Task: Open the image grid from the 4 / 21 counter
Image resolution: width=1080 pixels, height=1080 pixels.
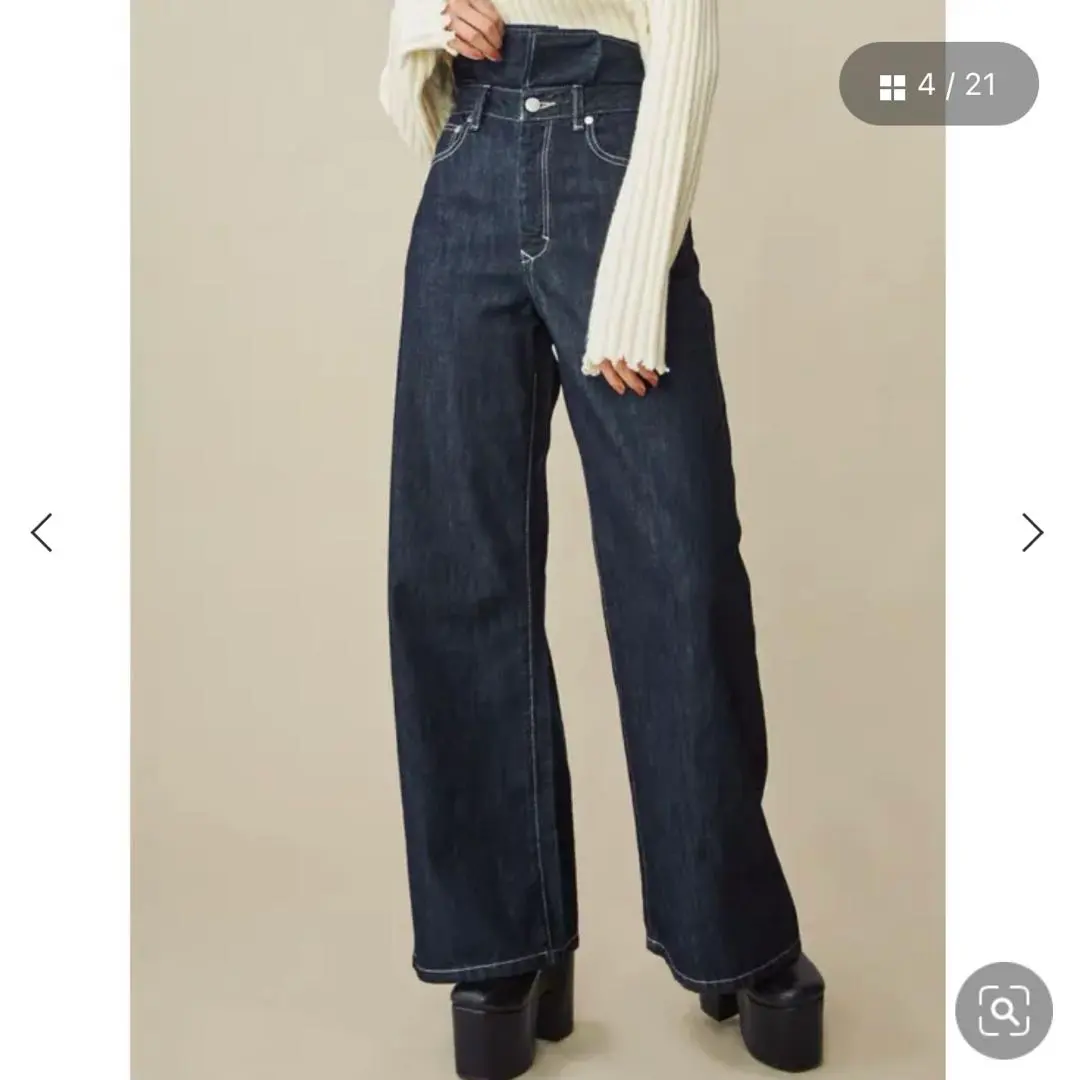Action: click(937, 85)
